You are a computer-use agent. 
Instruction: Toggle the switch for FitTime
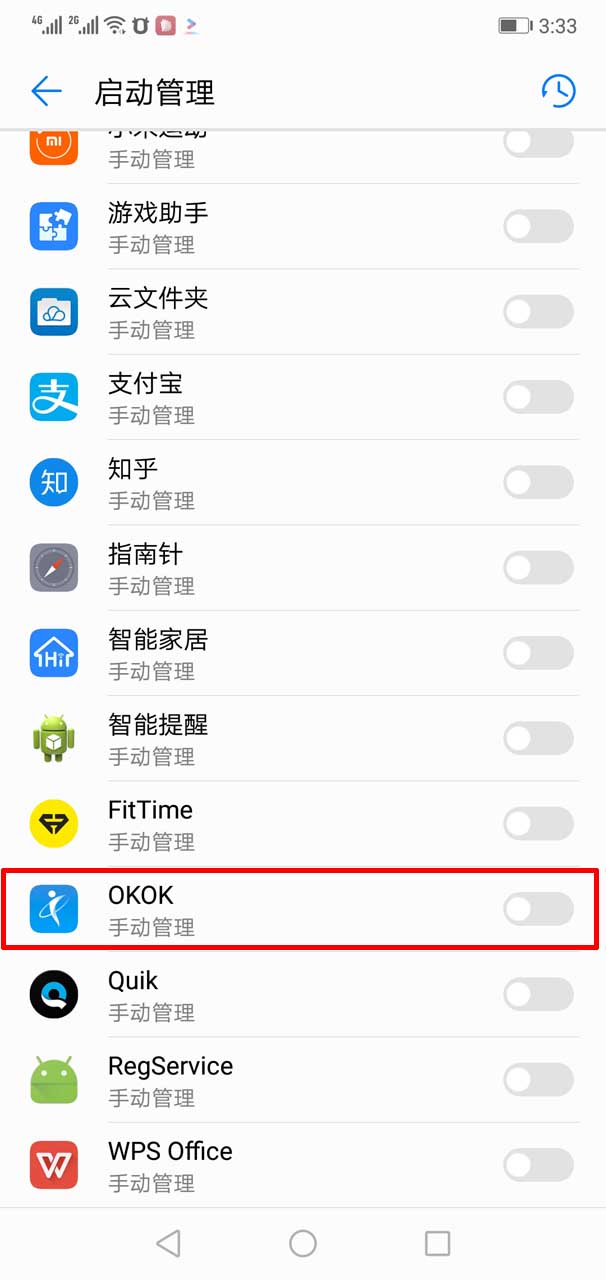pyautogui.click(x=538, y=824)
